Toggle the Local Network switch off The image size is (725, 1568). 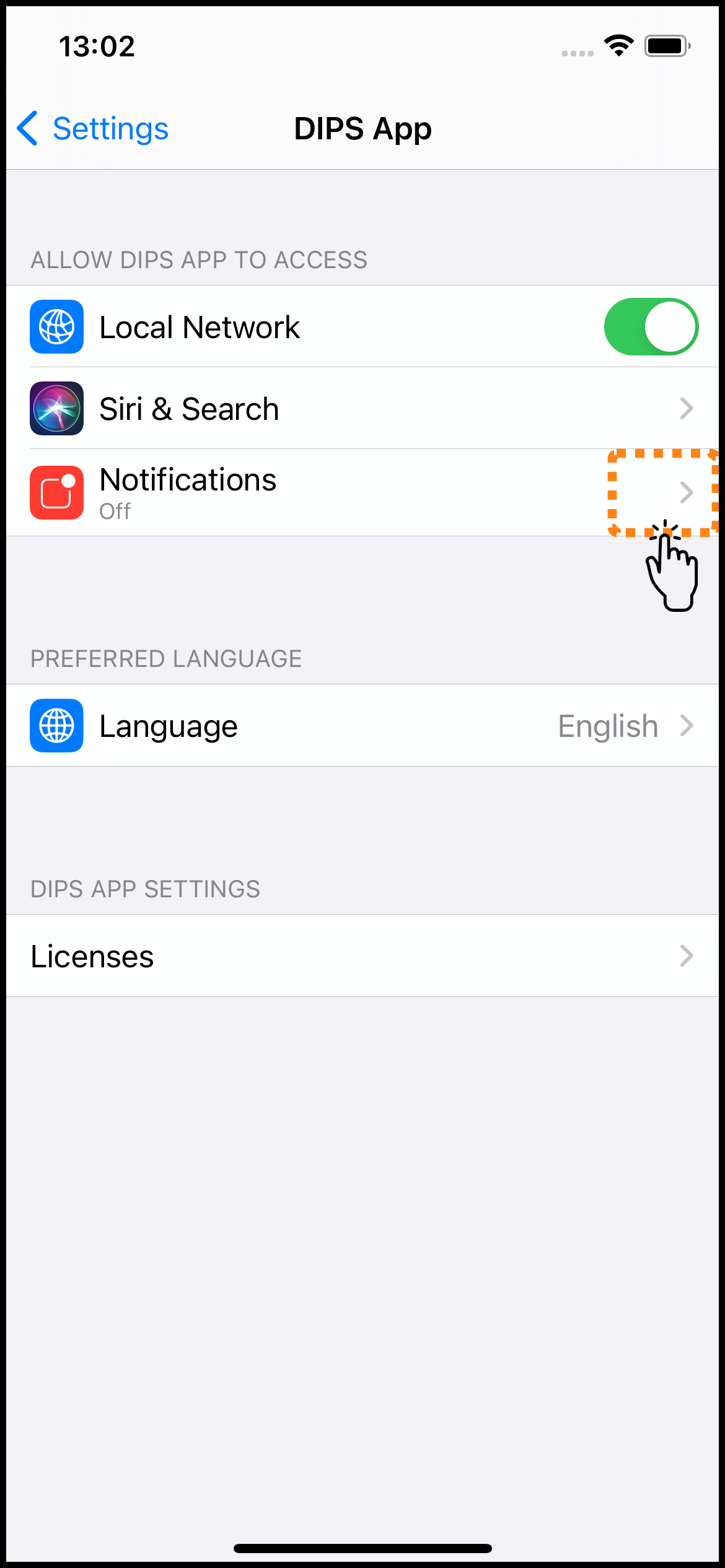(651, 327)
